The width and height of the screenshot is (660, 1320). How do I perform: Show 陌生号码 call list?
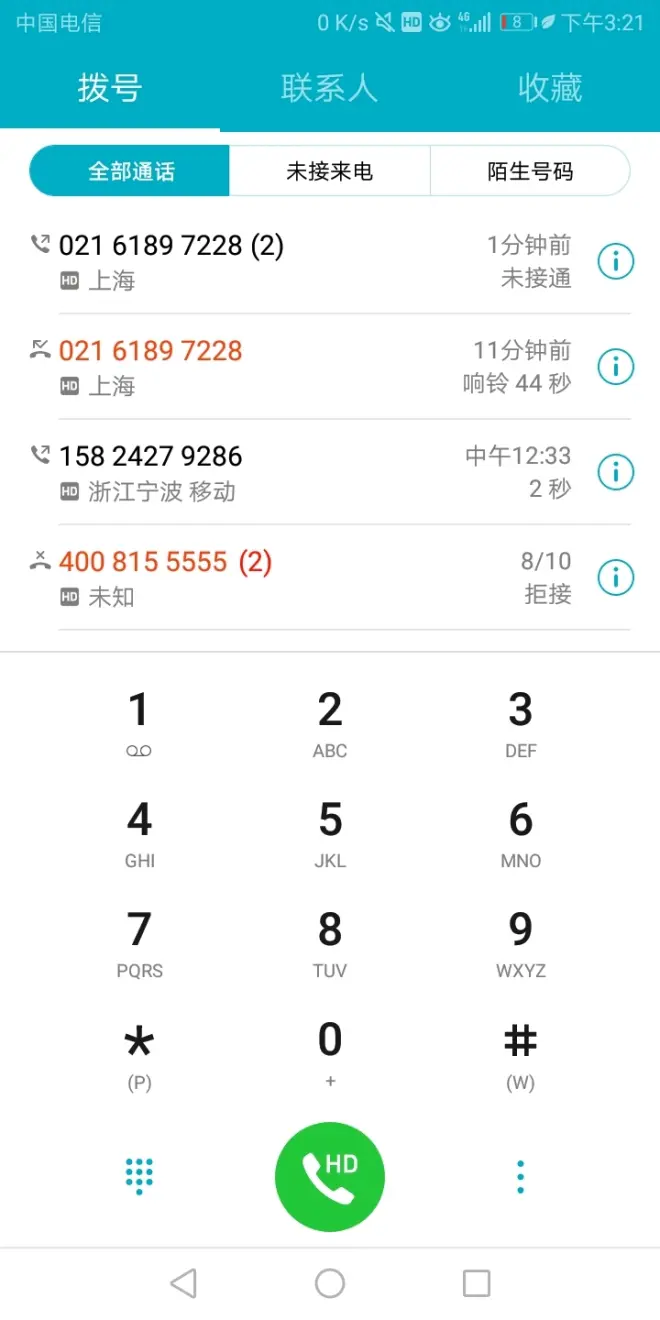[x=530, y=171]
